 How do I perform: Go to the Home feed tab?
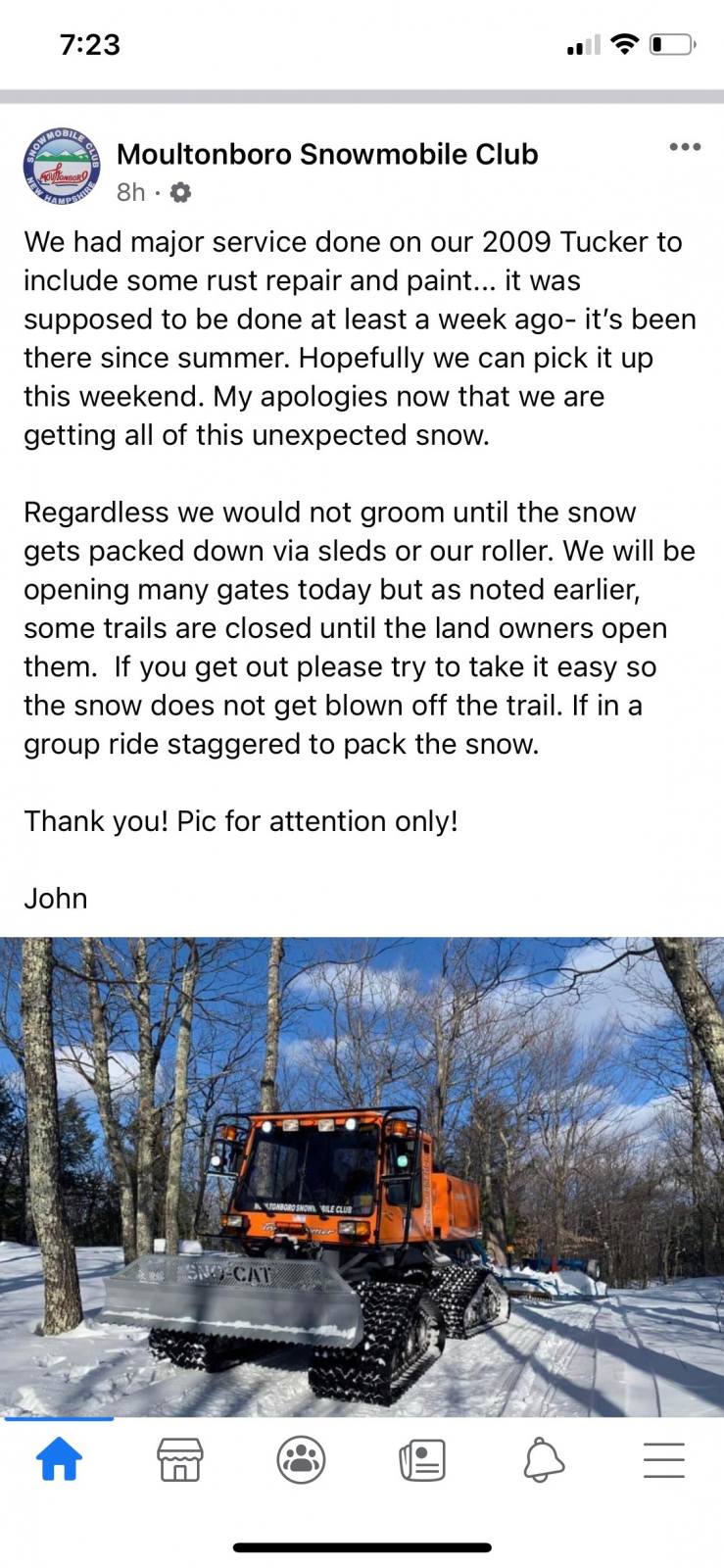click(59, 1459)
